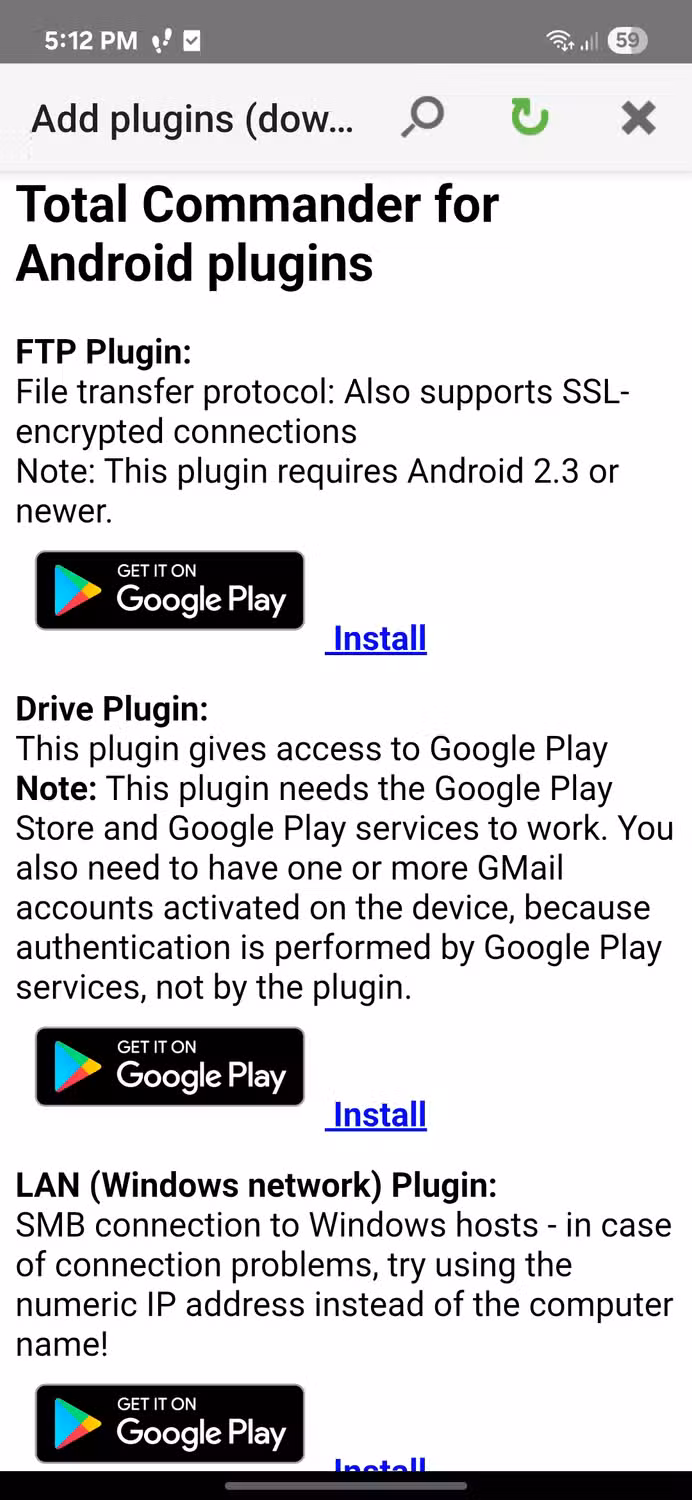Open the search magnifier in the toolbar
Viewport: 692px width, 1500px height.
tap(422, 118)
